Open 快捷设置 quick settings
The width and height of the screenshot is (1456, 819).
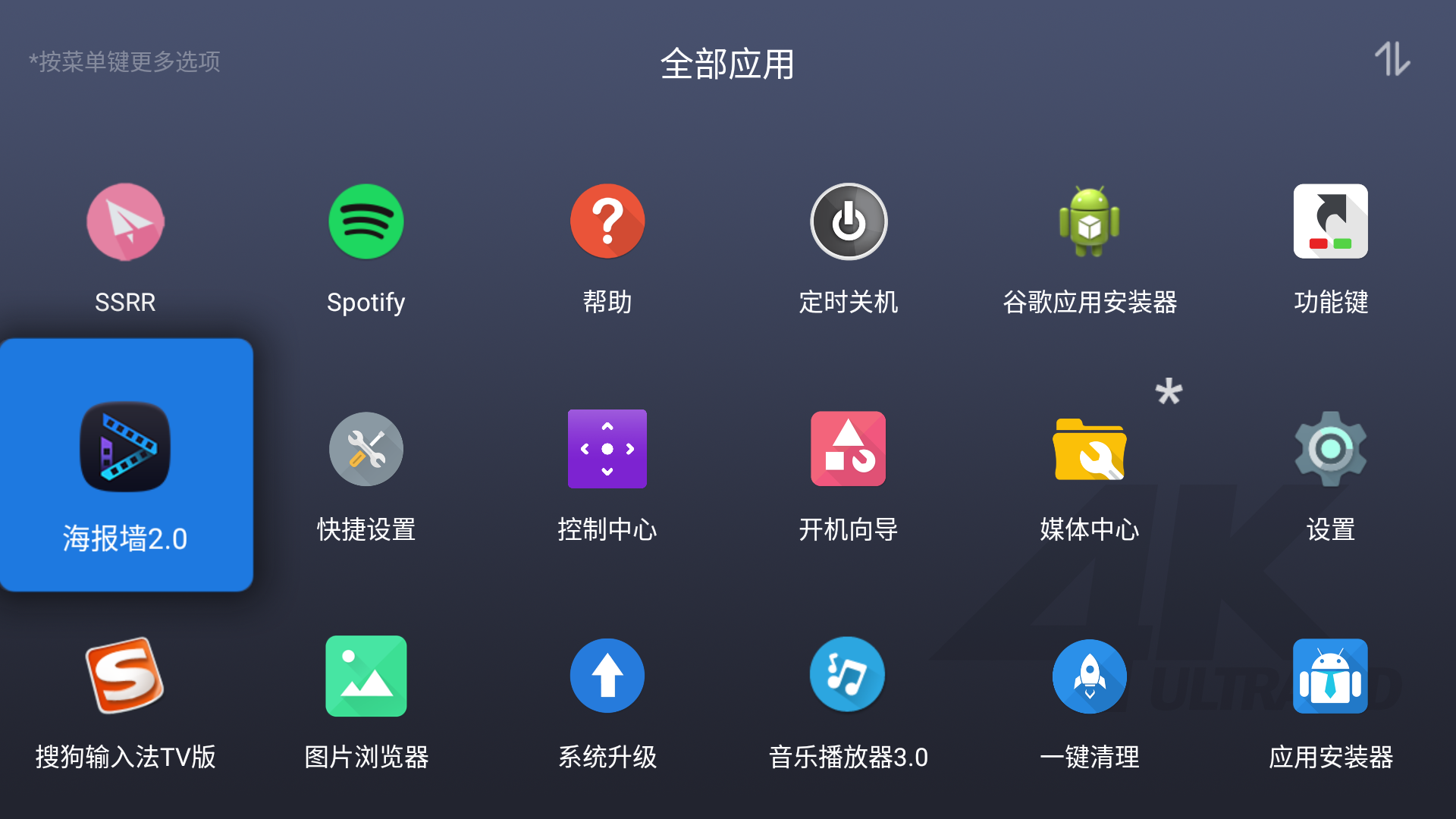366,450
